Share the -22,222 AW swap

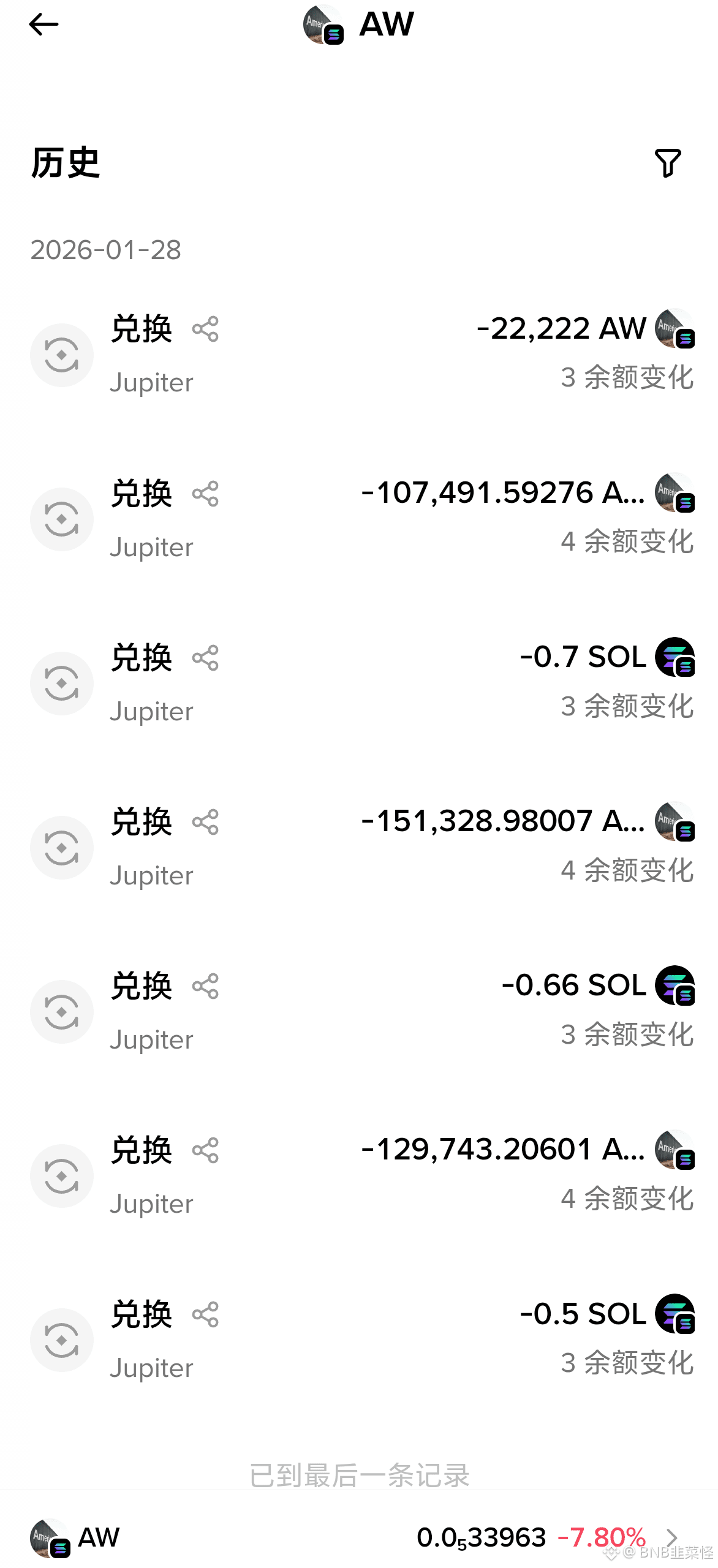205,330
